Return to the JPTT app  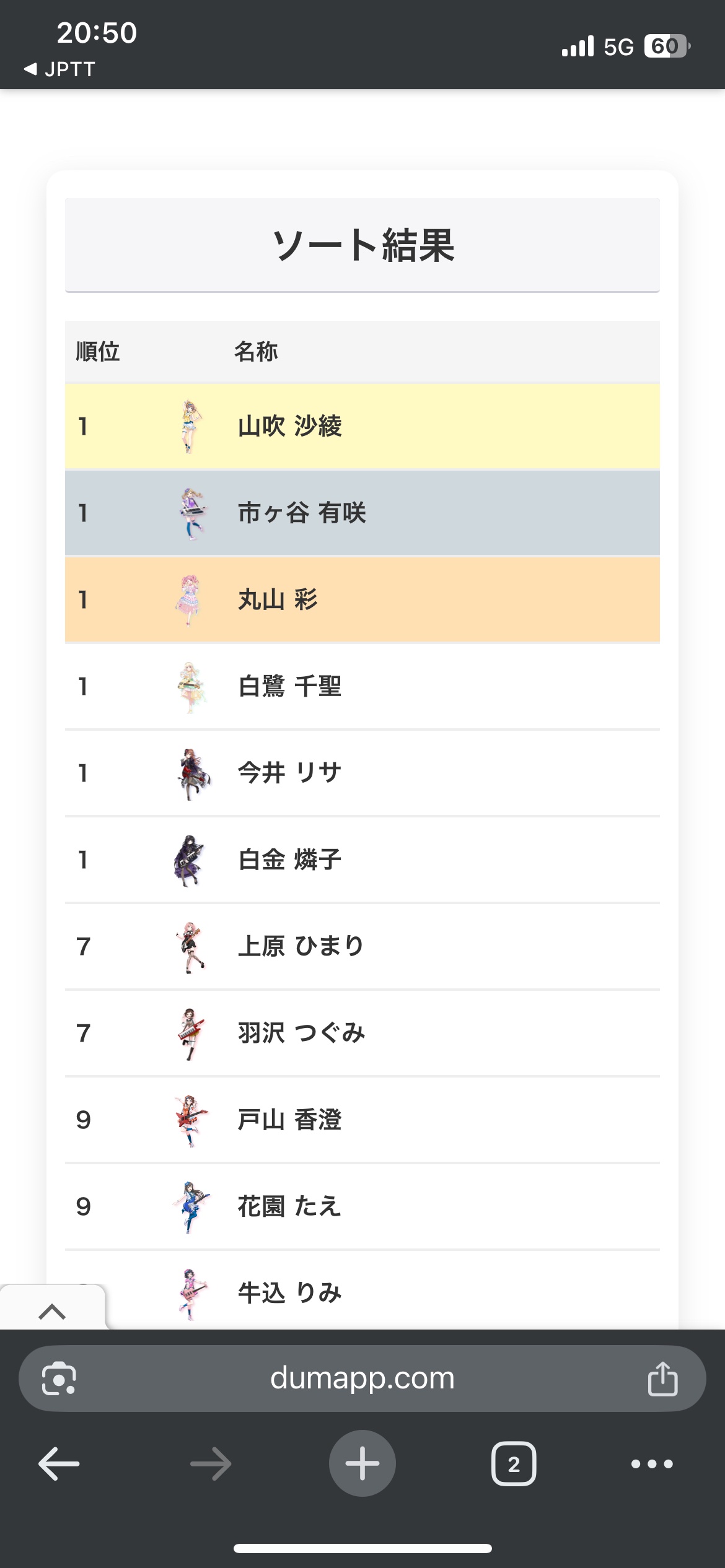point(59,69)
